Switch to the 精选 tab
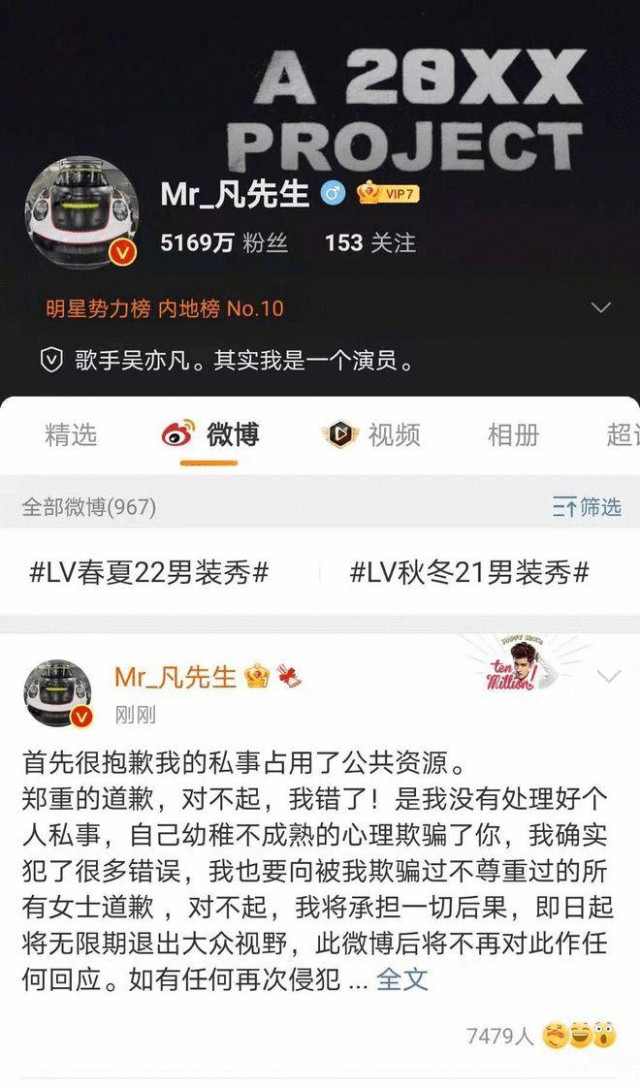640x1088 pixels. tap(71, 435)
